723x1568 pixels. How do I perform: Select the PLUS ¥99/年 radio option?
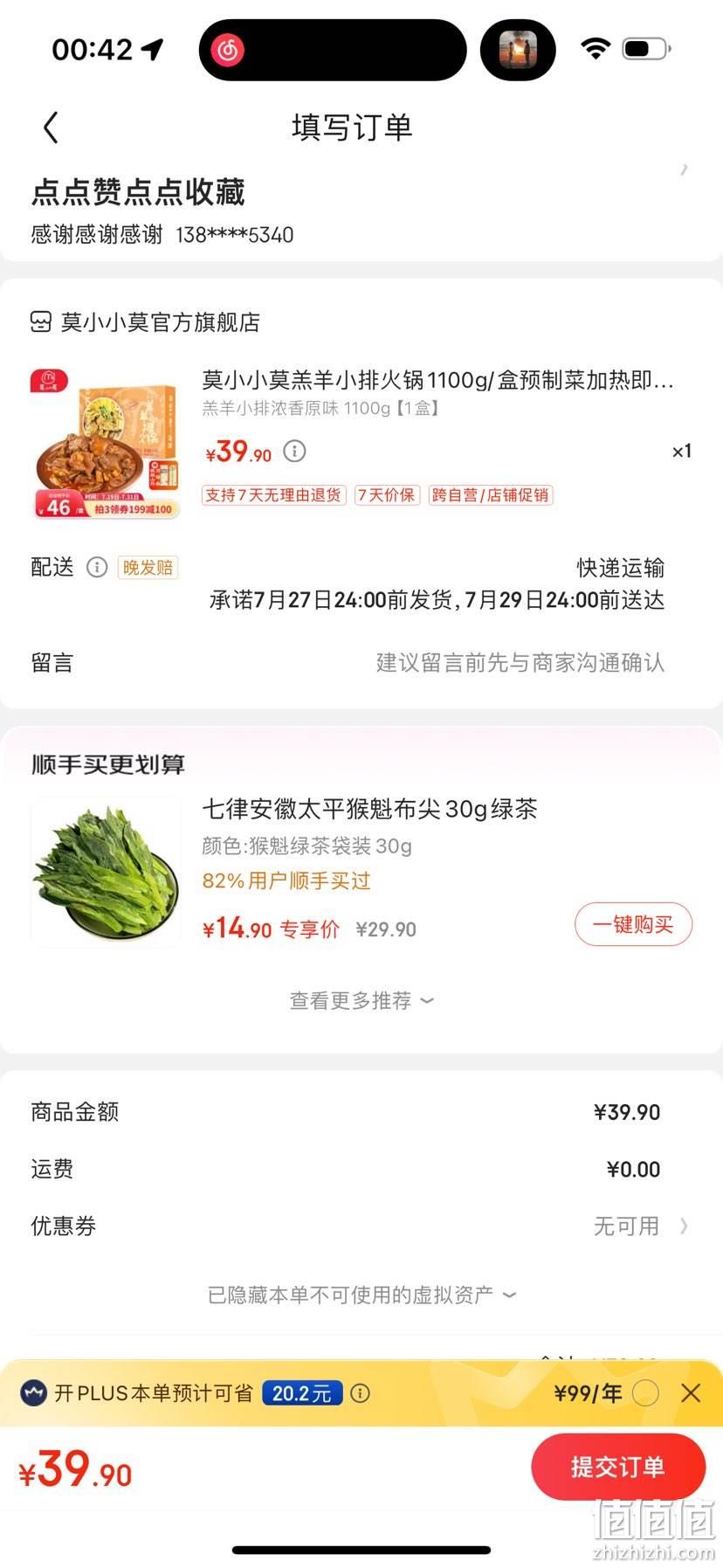[645, 1392]
